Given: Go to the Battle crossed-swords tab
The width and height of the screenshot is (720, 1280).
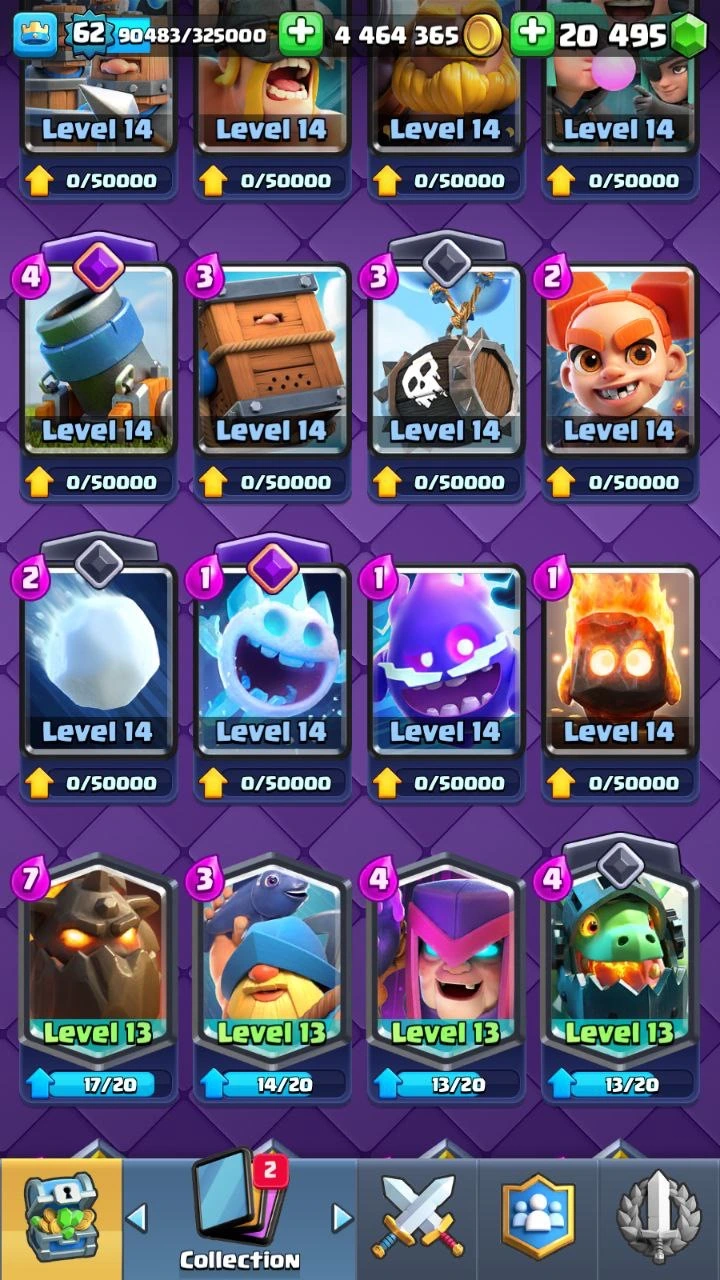Looking at the screenshot, I should [x=416, y=1218].
